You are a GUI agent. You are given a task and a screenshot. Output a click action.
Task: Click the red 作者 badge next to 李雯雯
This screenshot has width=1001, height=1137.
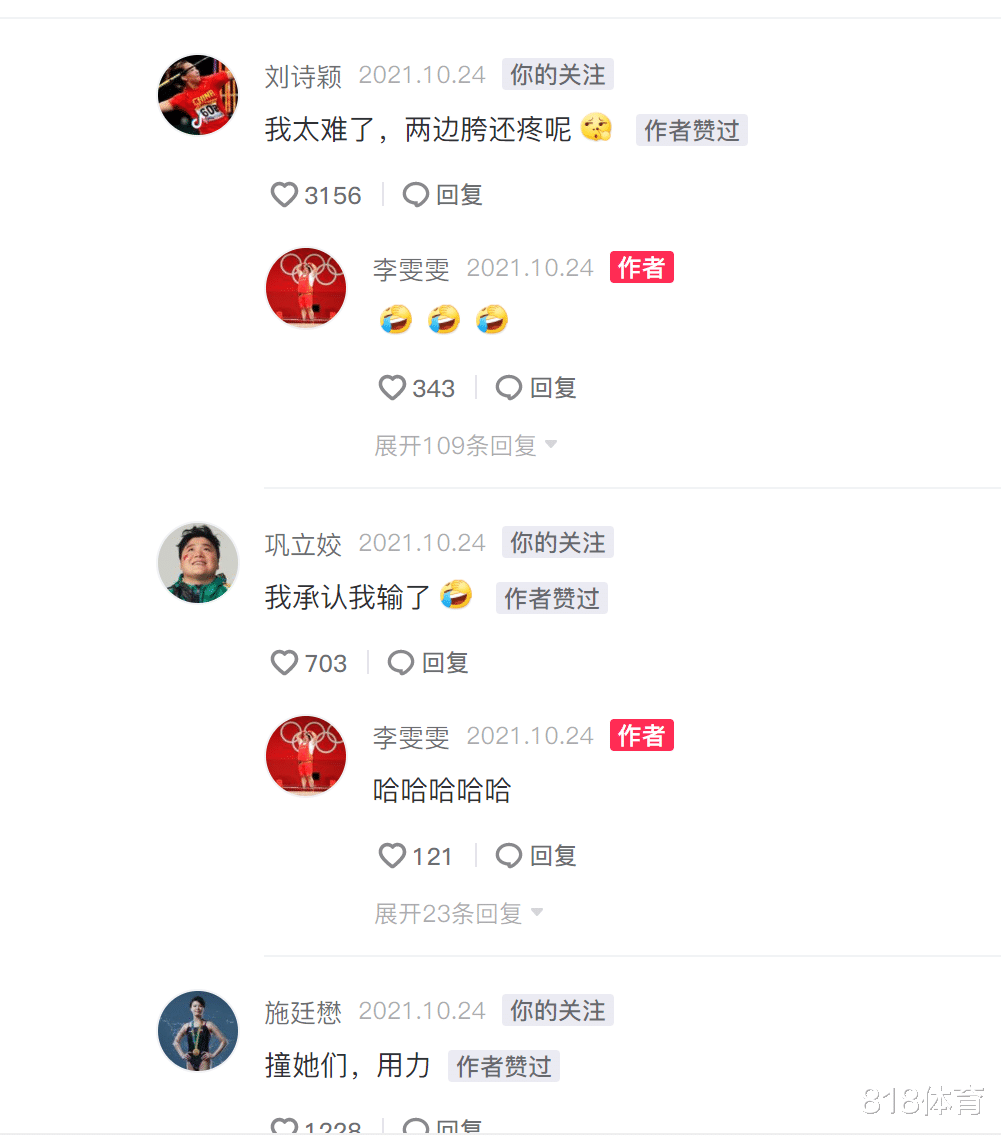[641, 267]
